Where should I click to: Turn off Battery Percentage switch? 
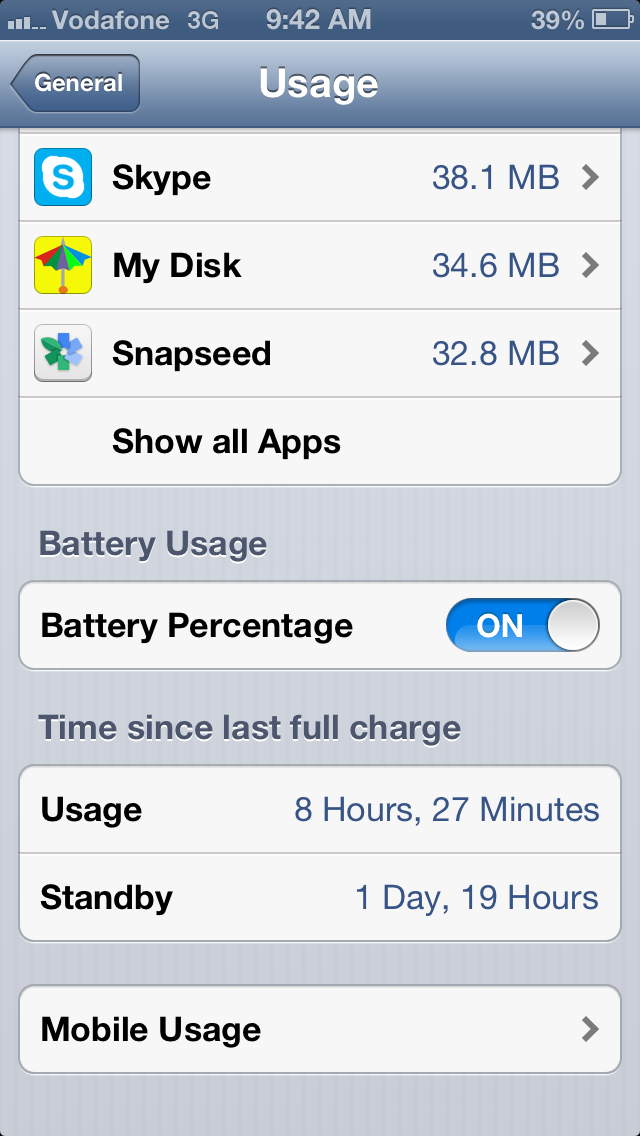tap(522, 626)
